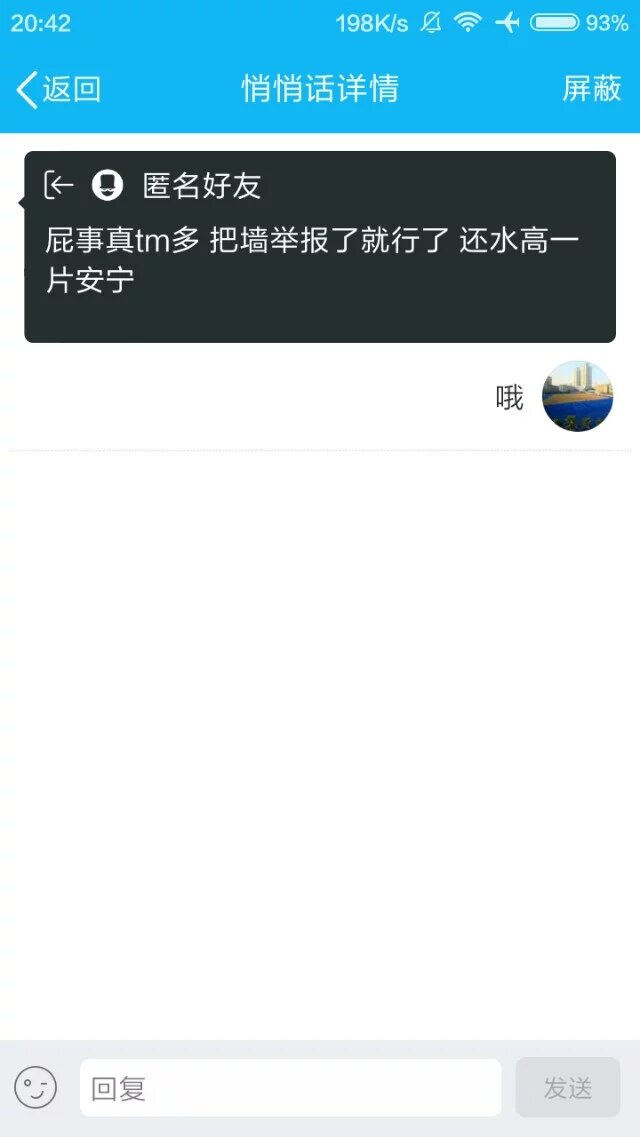Focus the 回复 reply text field

point(290,1087)
